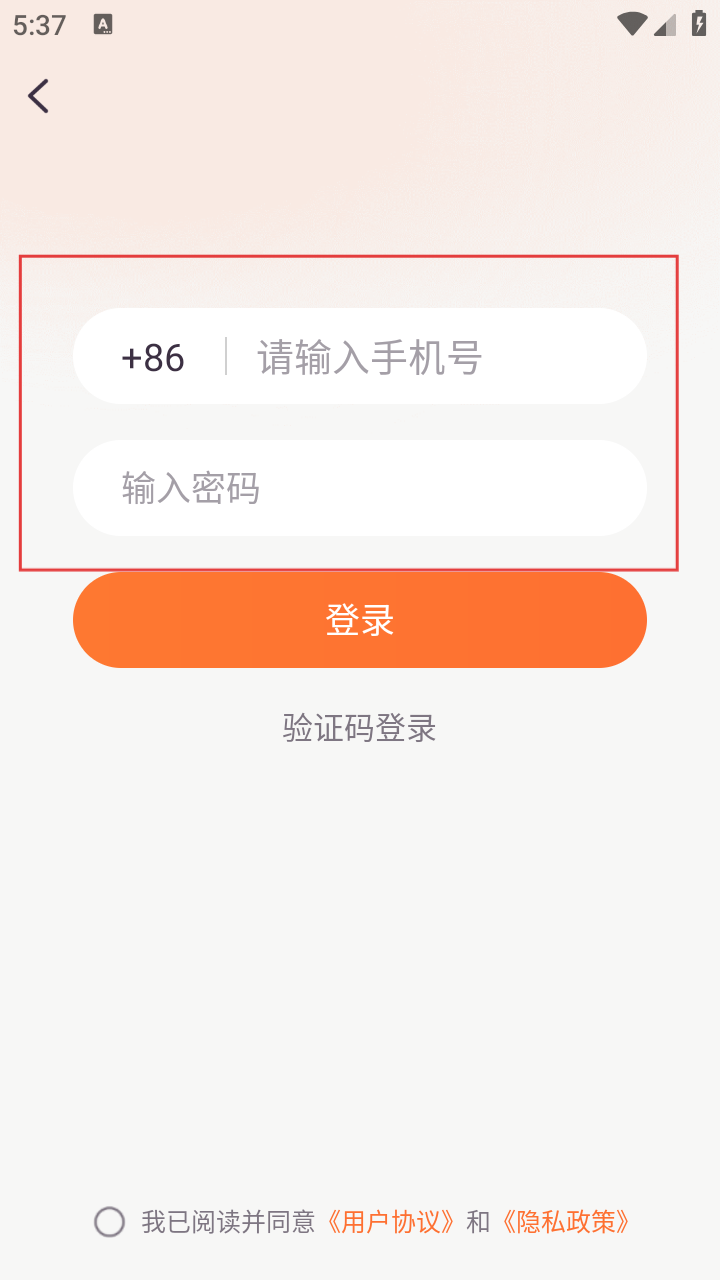Viewport: 720px width, 1280px height.
Task: Go back using the top-left arrow
Action: pos(38,96)
